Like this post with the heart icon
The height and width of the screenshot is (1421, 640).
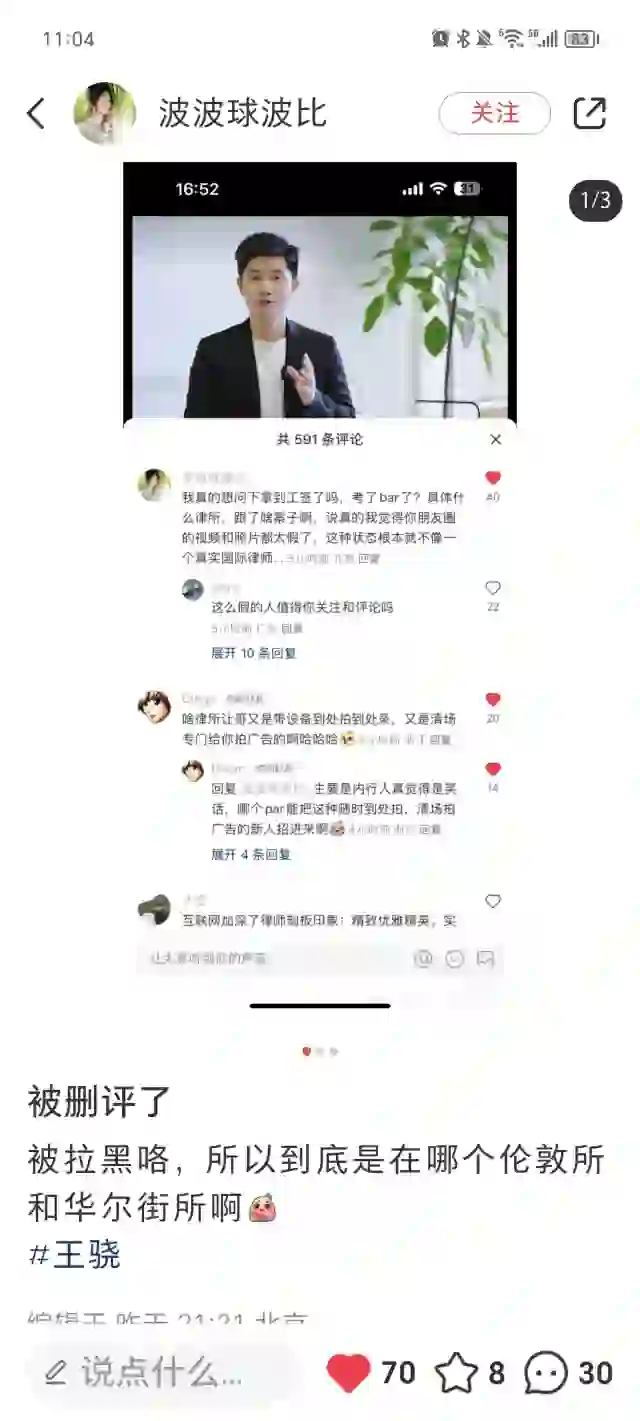tap(348, 1373)
